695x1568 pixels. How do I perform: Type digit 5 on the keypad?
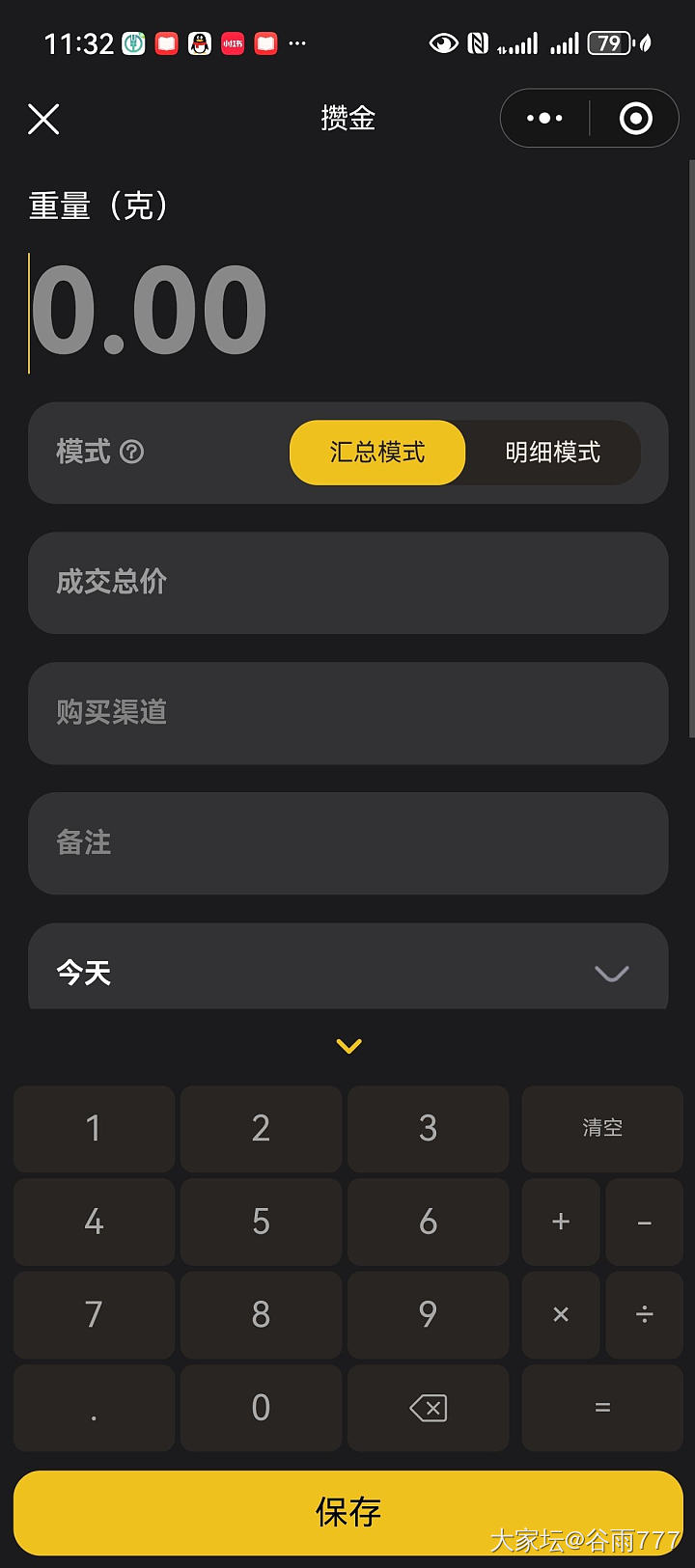click(x=261, y=1222)
